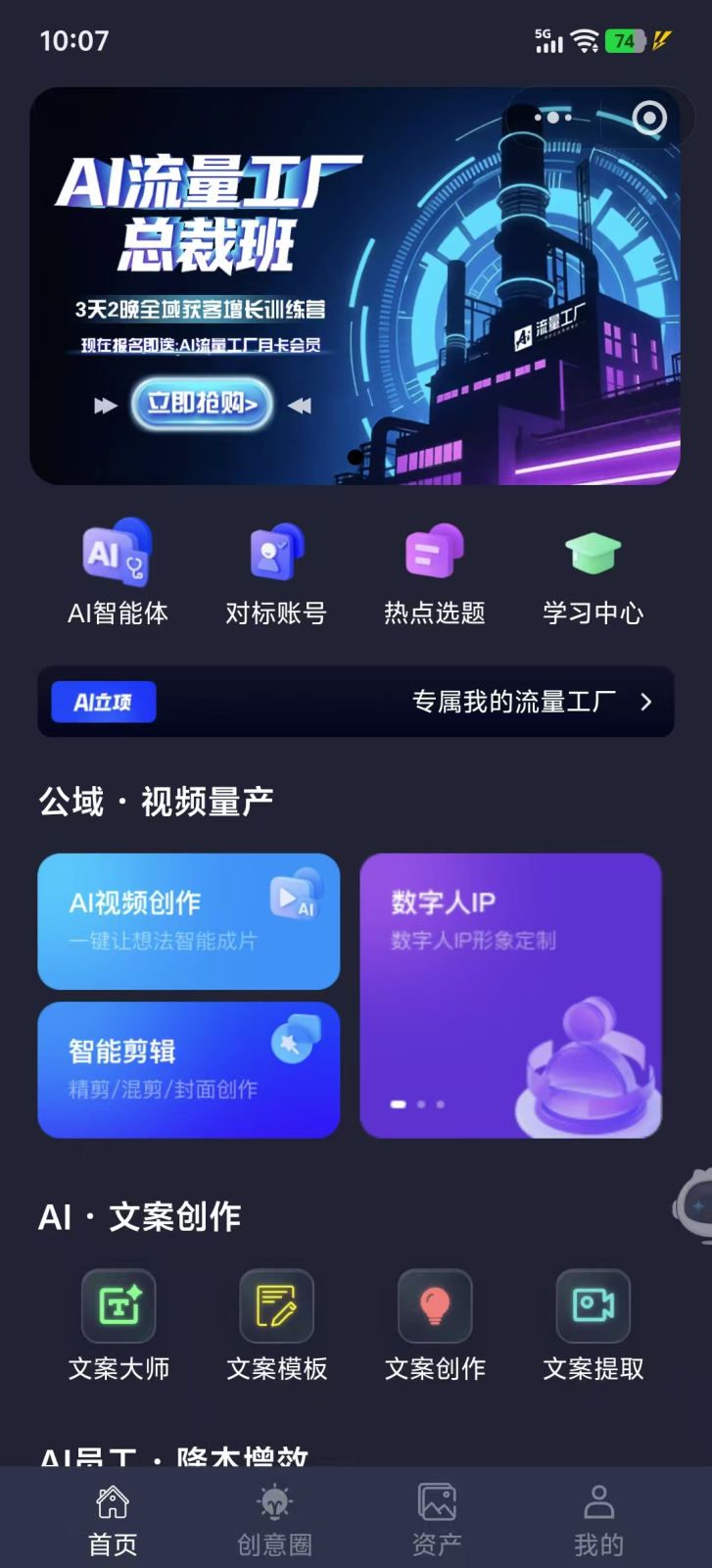Select the 对标账号 icon

276,555
